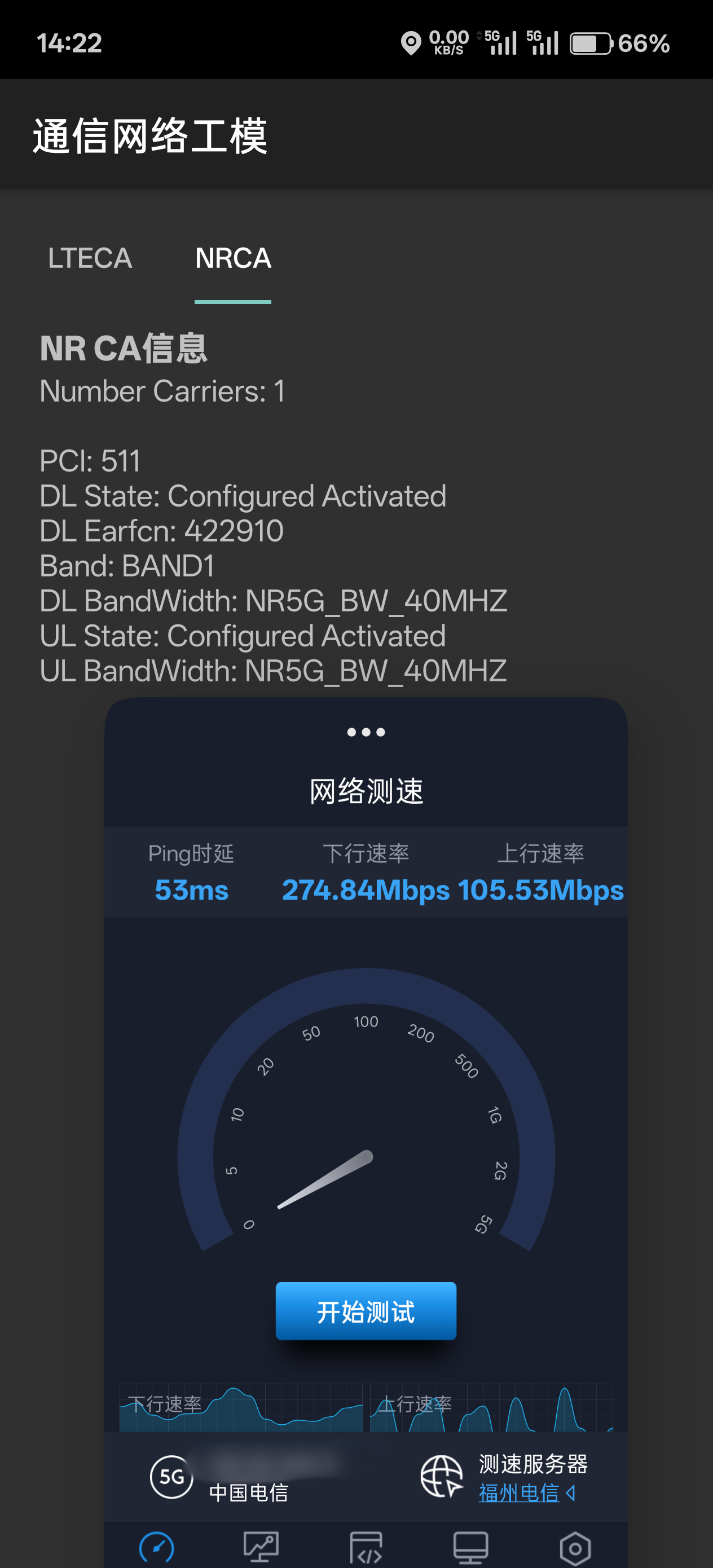Open the three-dot menu above 网络测速
Image resolution: width=713 pixels, height=1568 pixels.
coord(366,732)
